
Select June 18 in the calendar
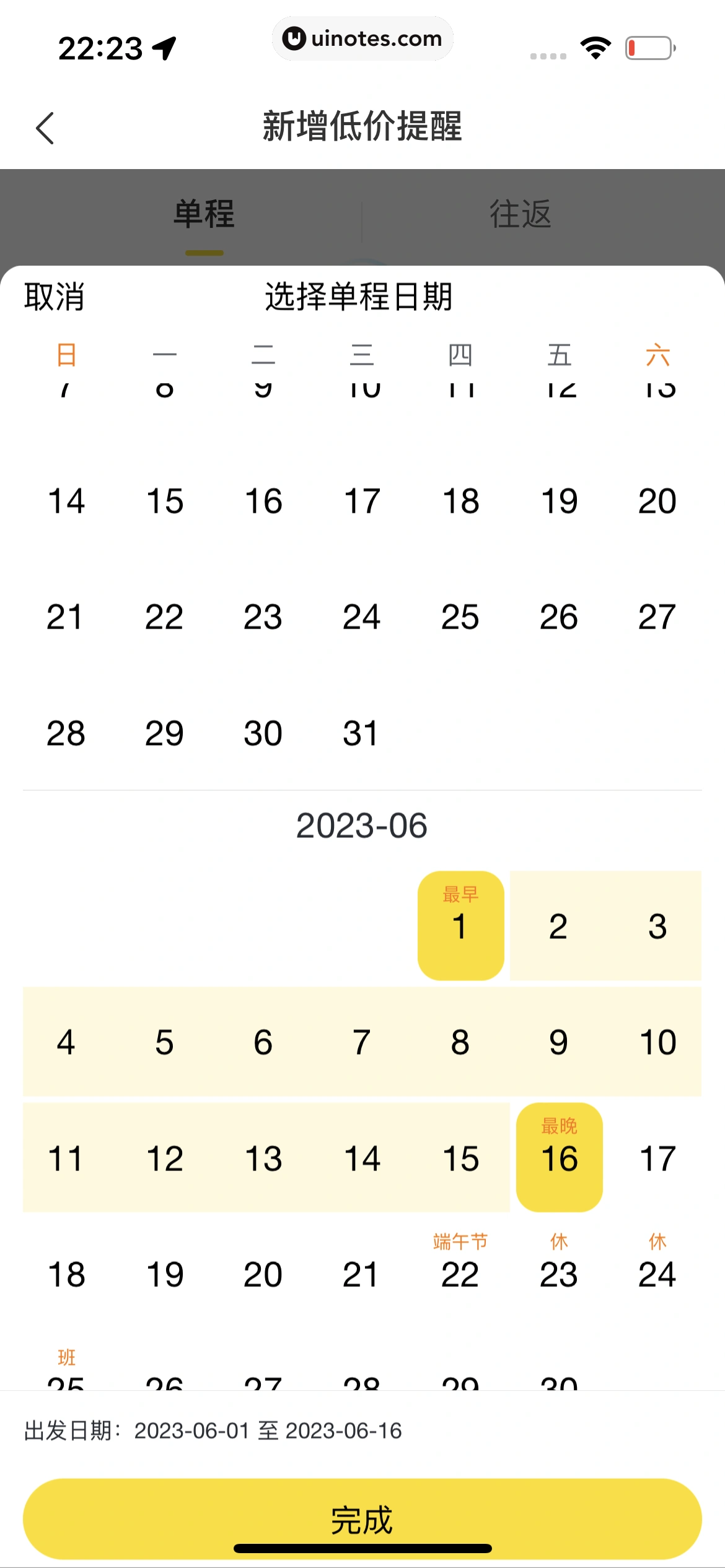tap(66, 1273)
